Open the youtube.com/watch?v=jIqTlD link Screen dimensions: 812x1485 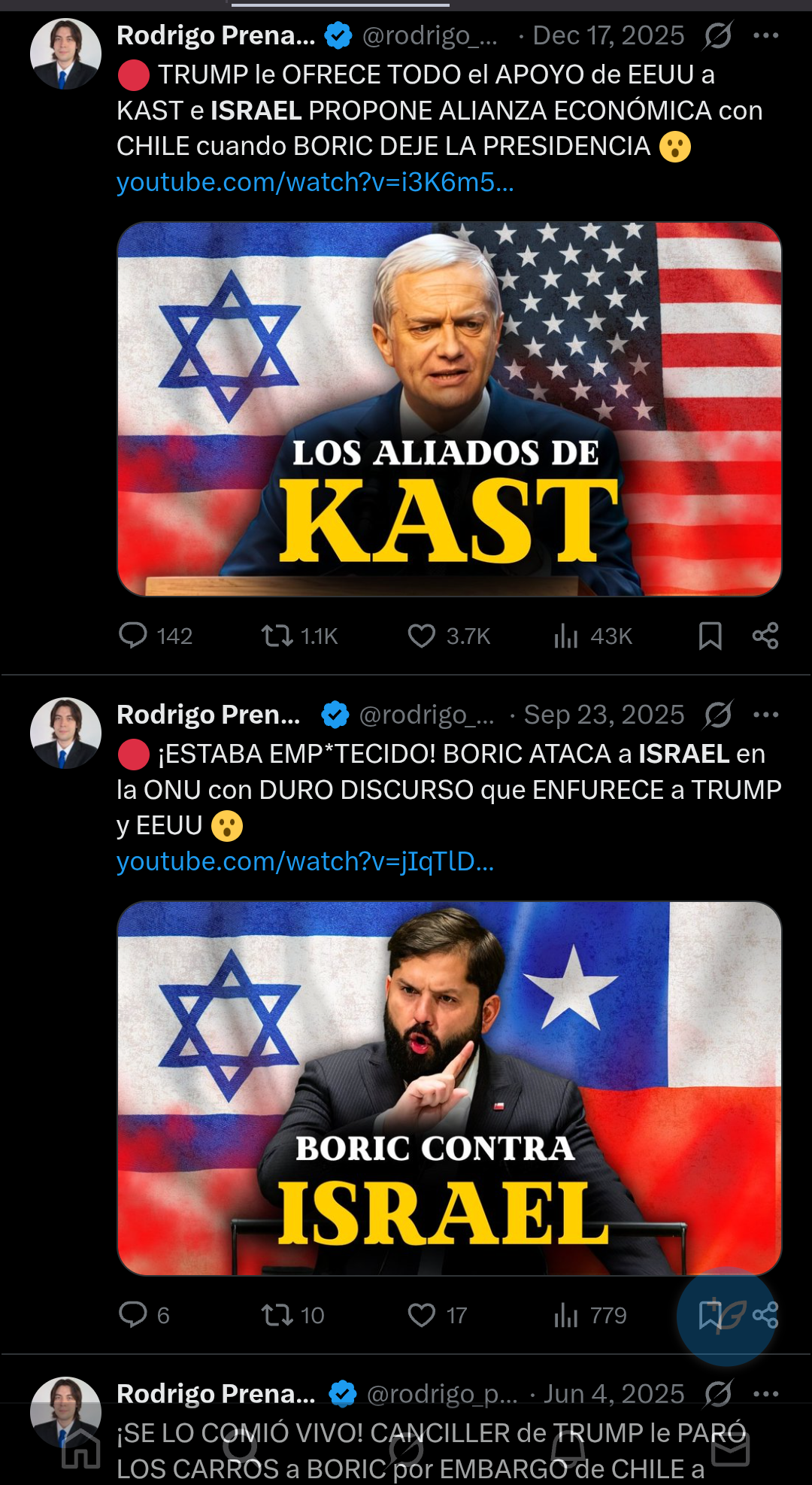305,861
